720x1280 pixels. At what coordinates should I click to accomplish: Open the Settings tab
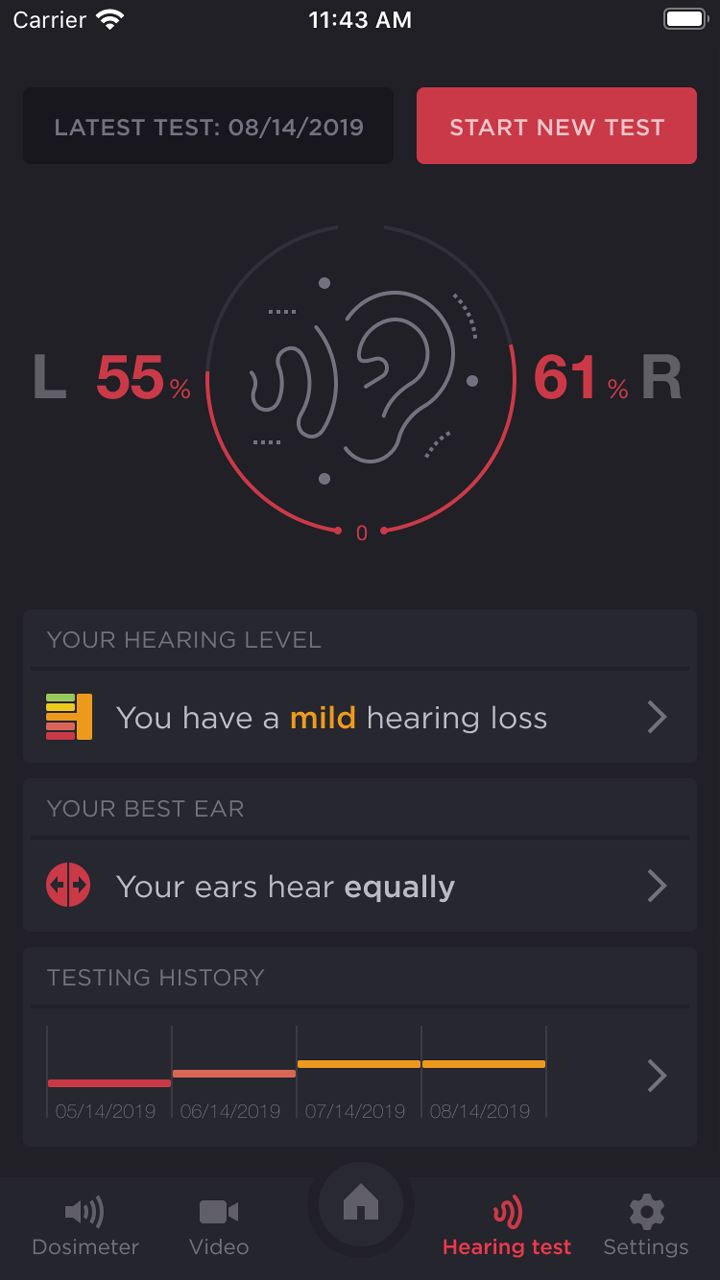[x=646, y=1227]
